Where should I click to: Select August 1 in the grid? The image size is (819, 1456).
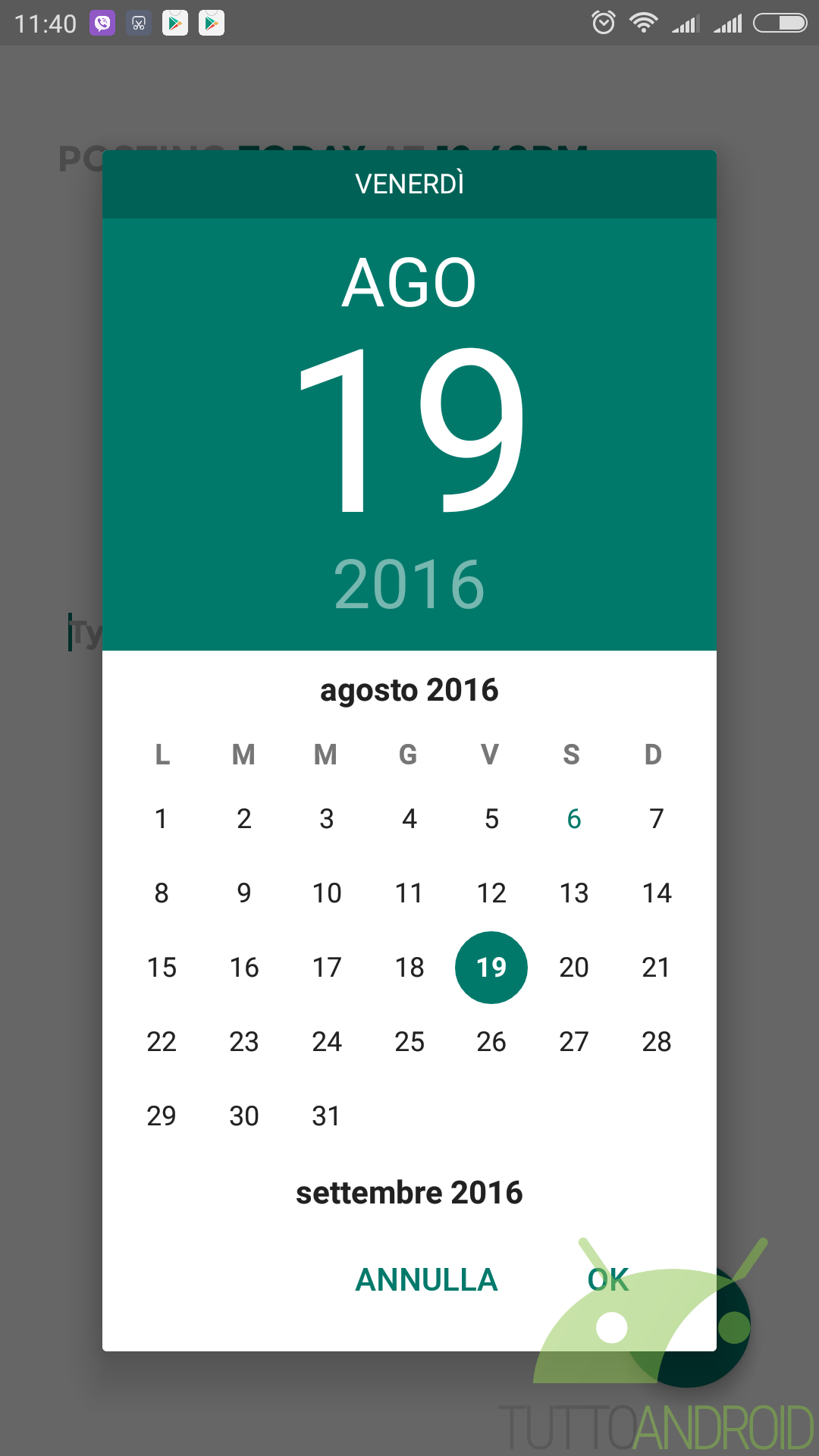click(x=162, y=819)
